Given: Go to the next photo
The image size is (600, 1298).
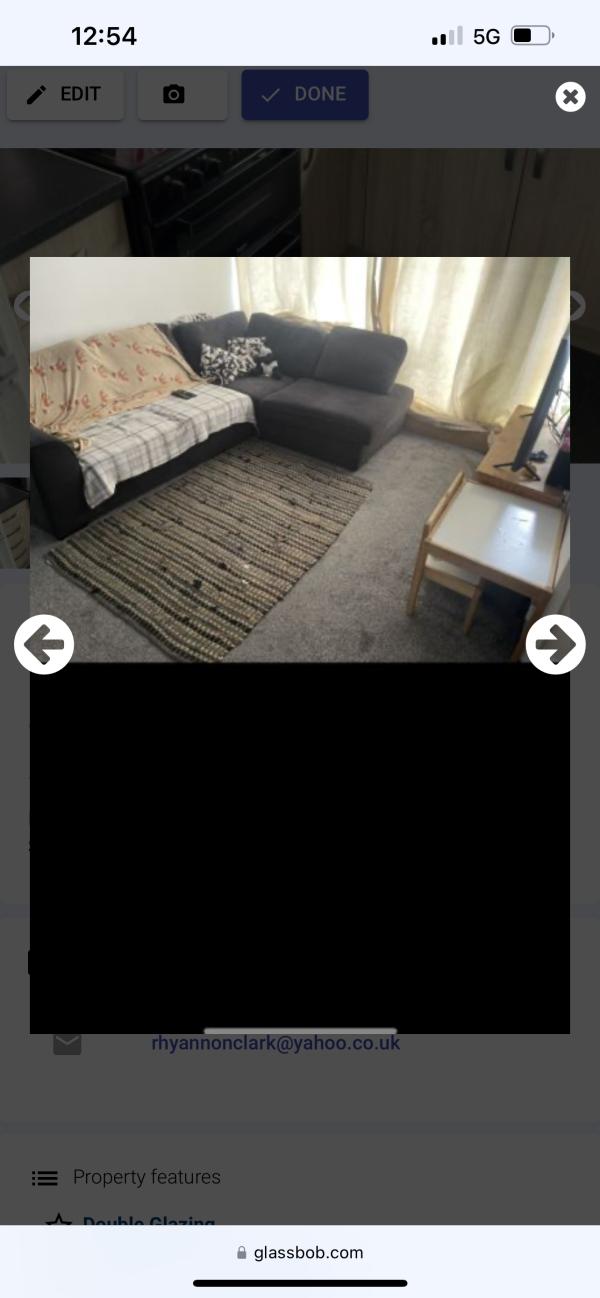Looking at the screenshot, I should [556, 645].
